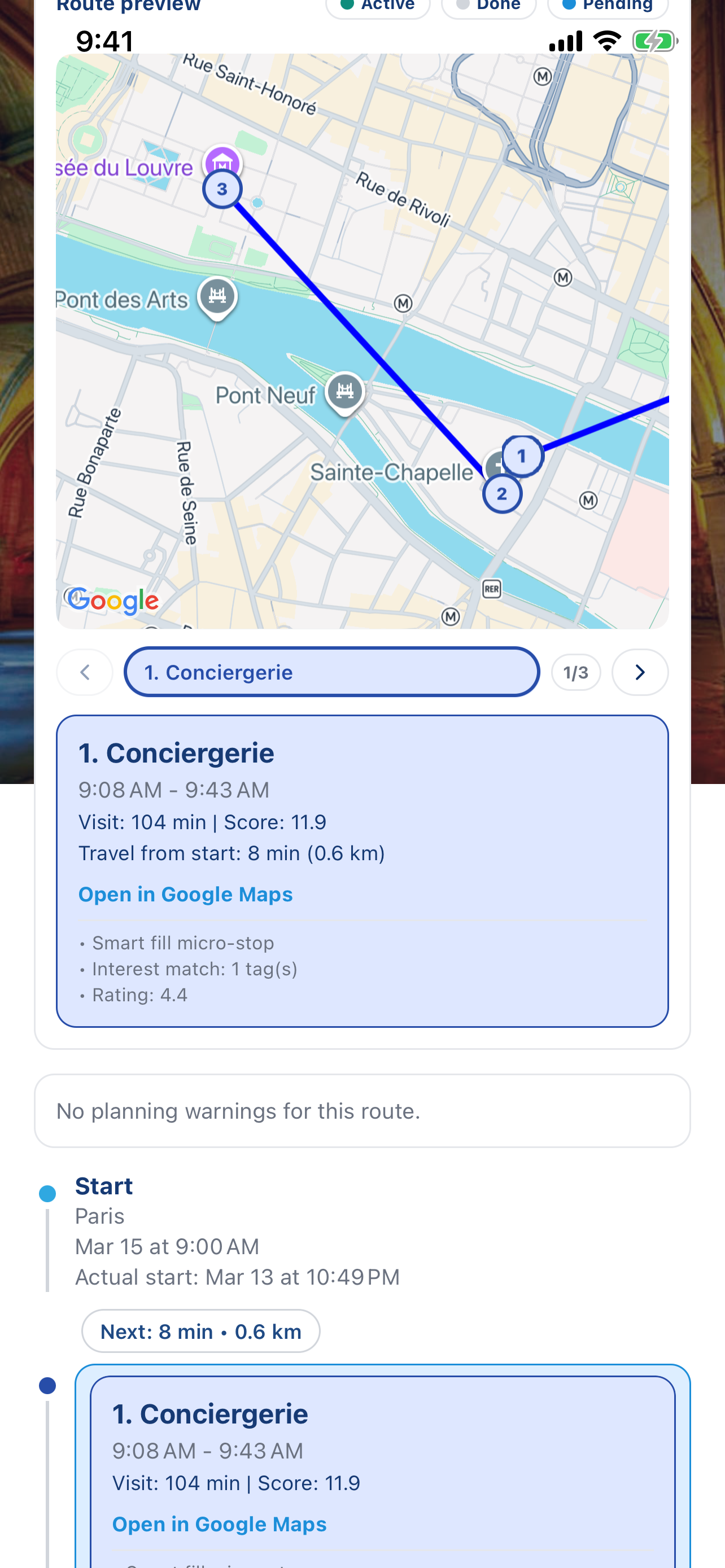Select map marker 2 near Sainte-Chapelle

[502, 494]
